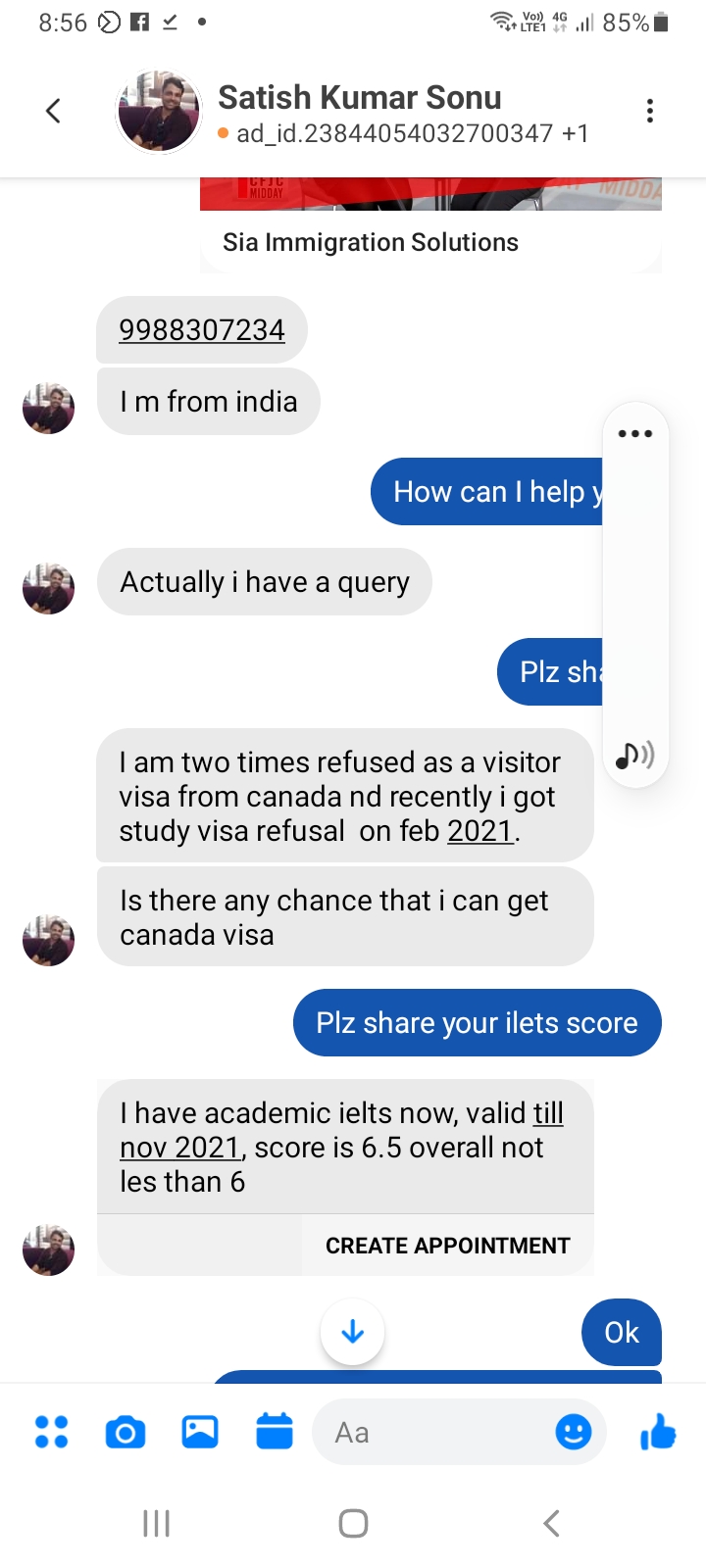Open the Sia Immigration Solutions ad card
The height and width of the screenshot is (1568, 706).
(431, 225)
